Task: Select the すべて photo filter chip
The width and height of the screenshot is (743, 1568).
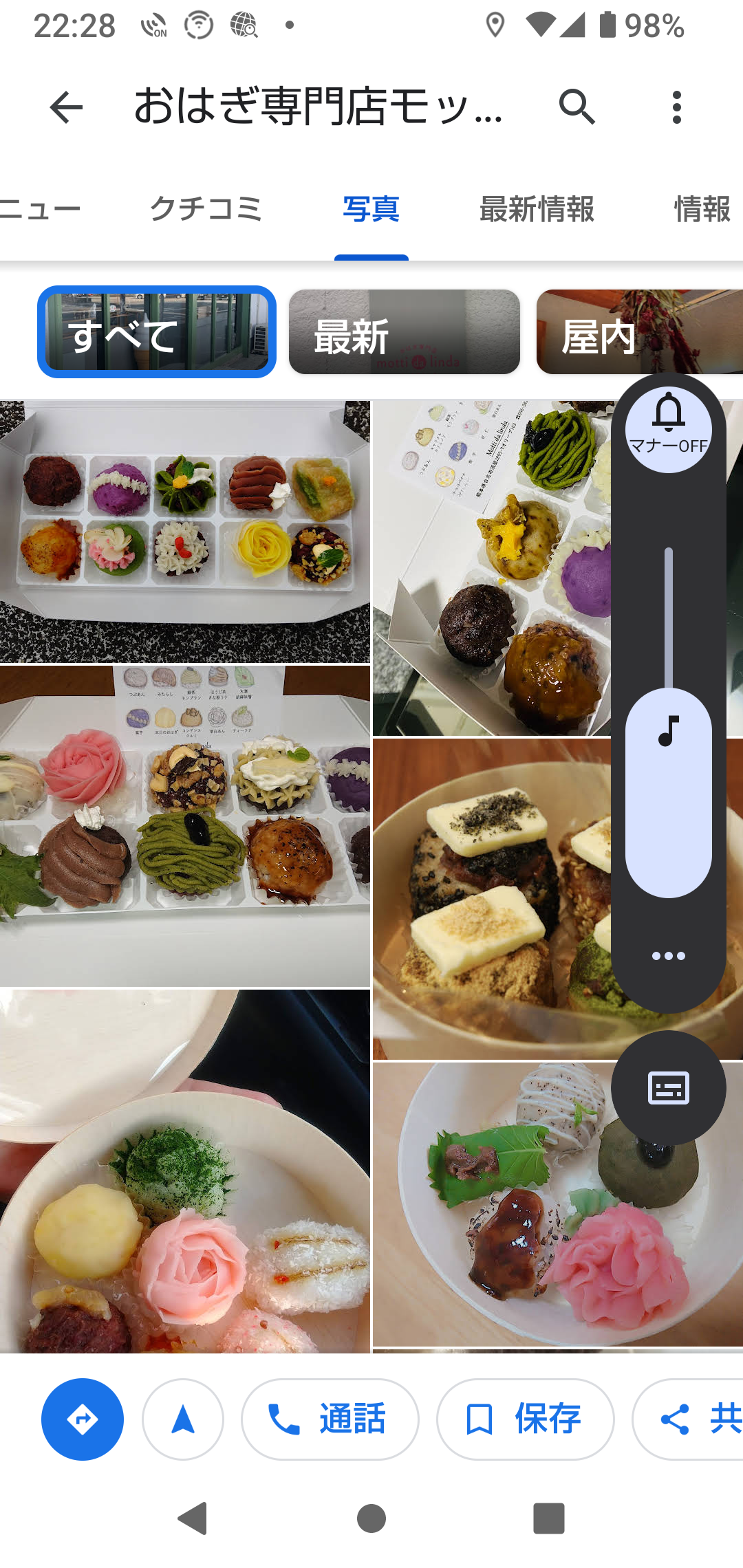Action: point(157,332)
